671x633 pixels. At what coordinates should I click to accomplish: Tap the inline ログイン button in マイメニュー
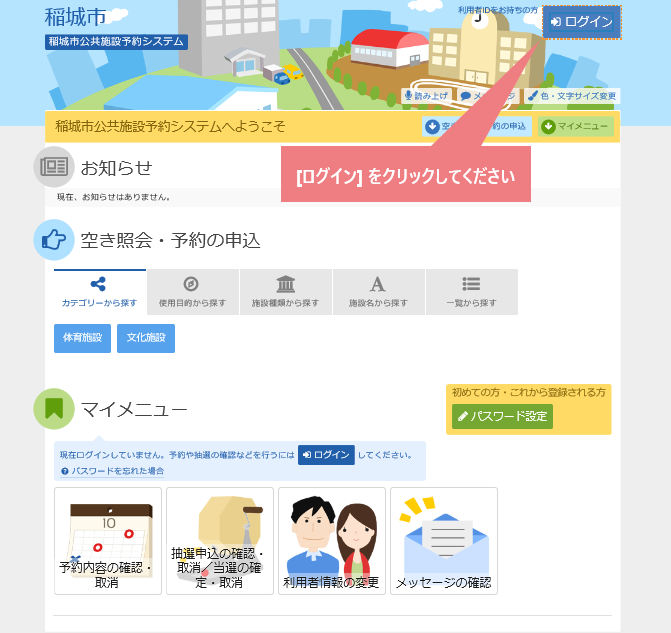pyautogui.click(x=326, y=455)
